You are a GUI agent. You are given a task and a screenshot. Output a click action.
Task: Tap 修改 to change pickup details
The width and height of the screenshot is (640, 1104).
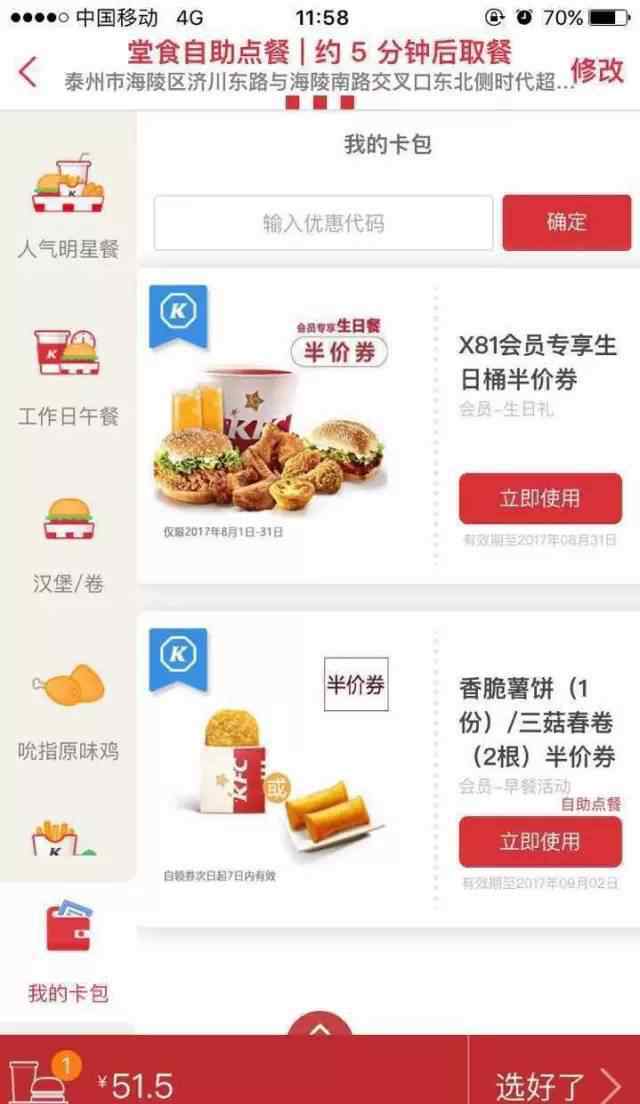(597, 71)
